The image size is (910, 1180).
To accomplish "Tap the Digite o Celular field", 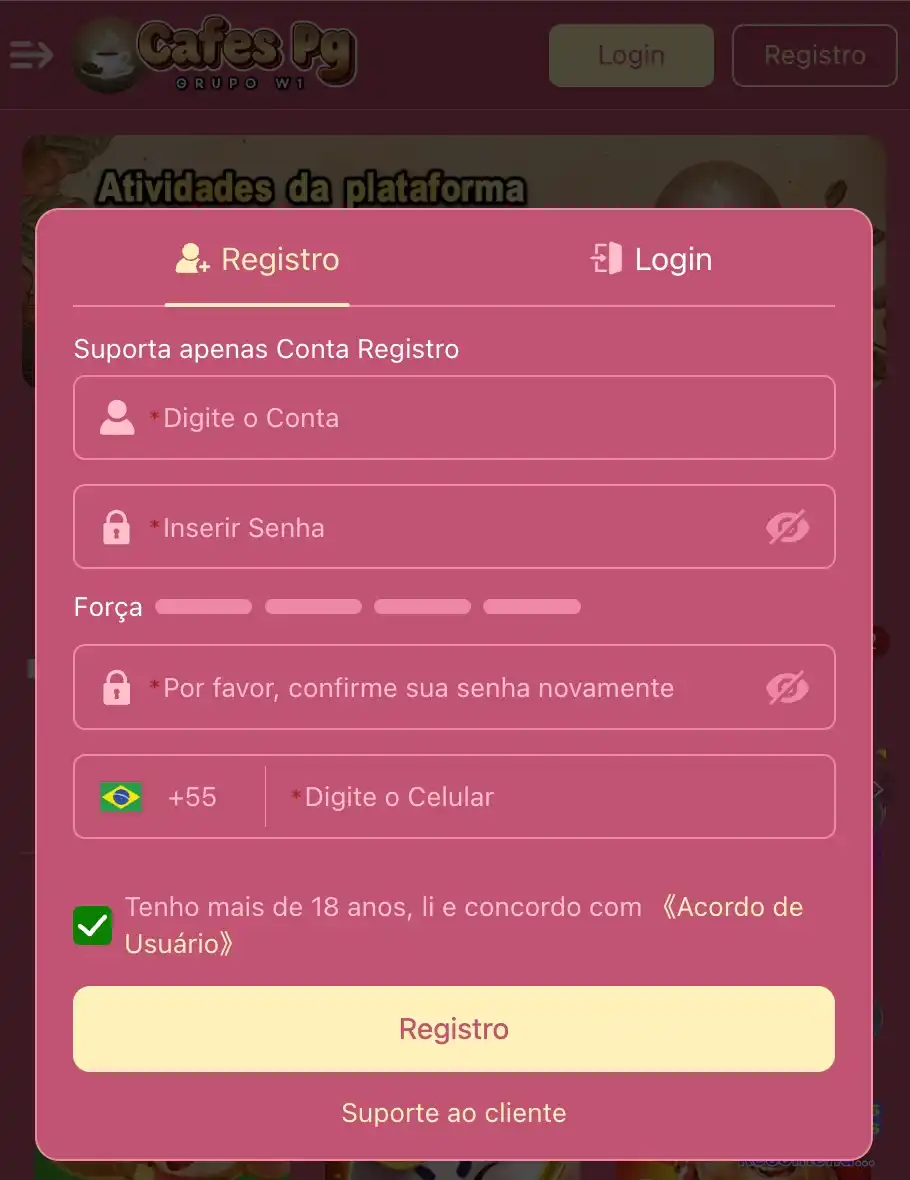I will pos(550,797).
